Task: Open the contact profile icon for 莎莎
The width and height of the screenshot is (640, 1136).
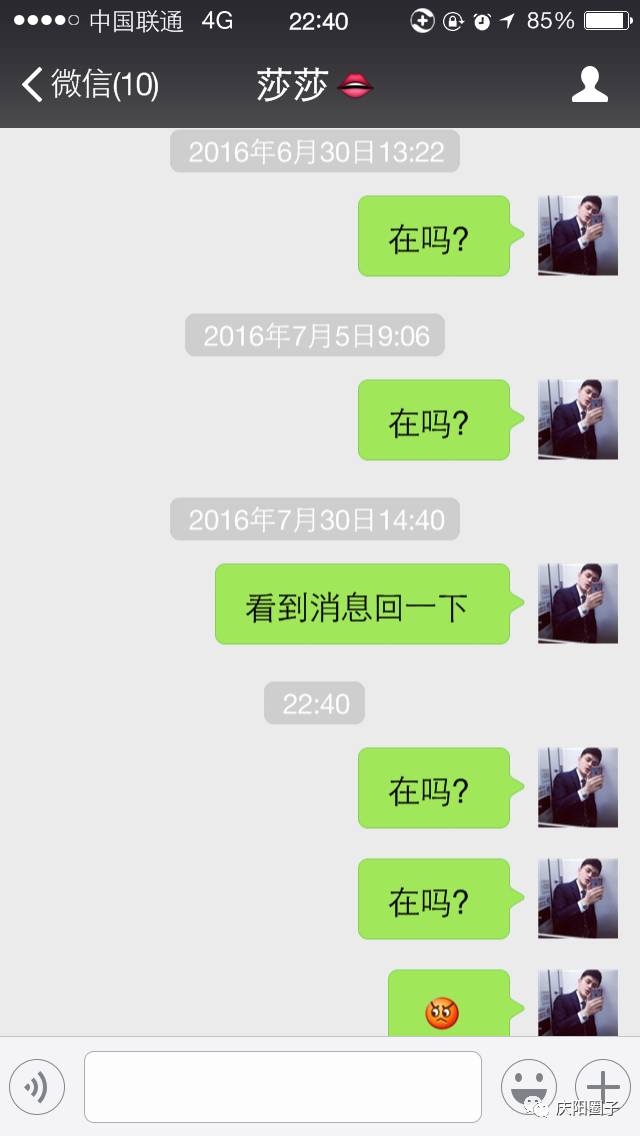Action: pos(590,85)
